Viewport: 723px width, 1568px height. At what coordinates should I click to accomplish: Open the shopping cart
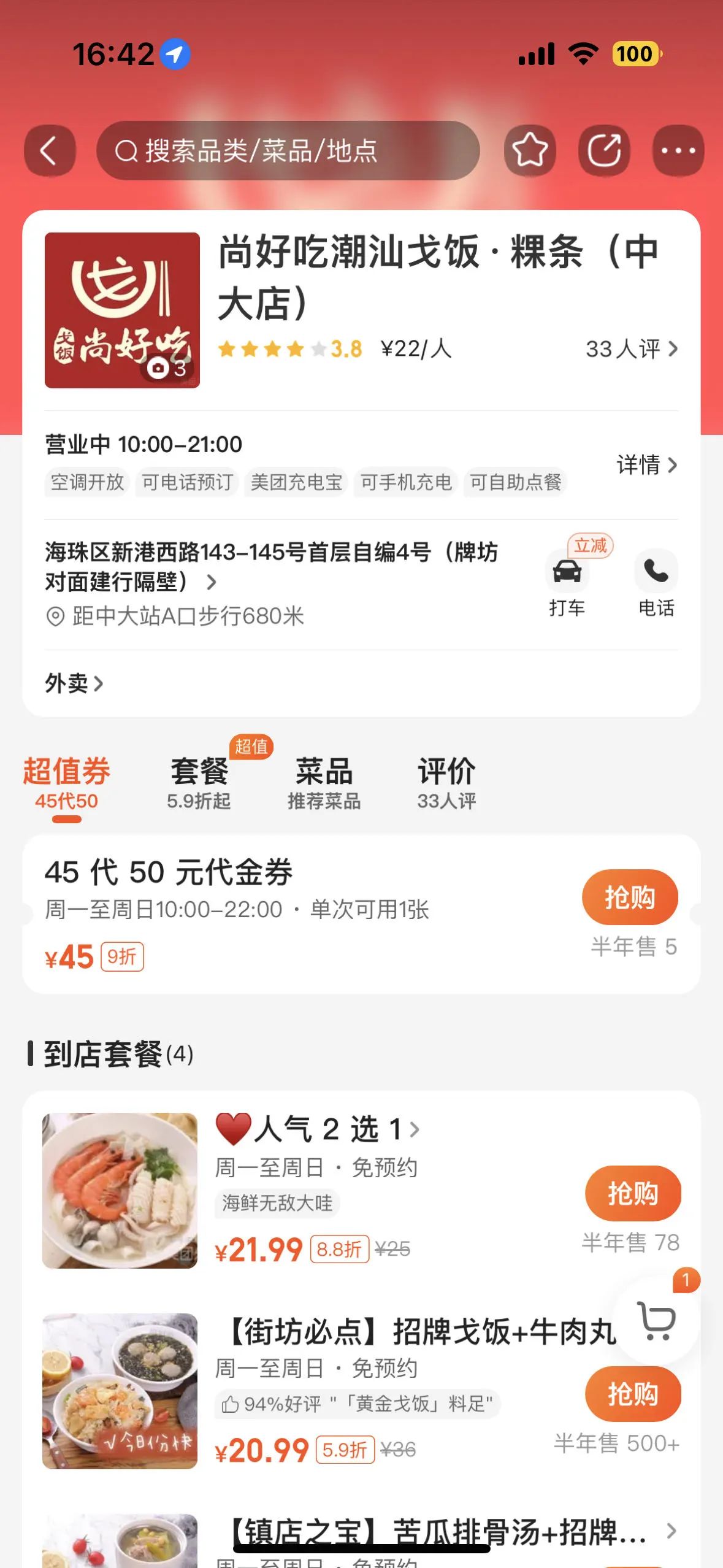(656, 1320)
